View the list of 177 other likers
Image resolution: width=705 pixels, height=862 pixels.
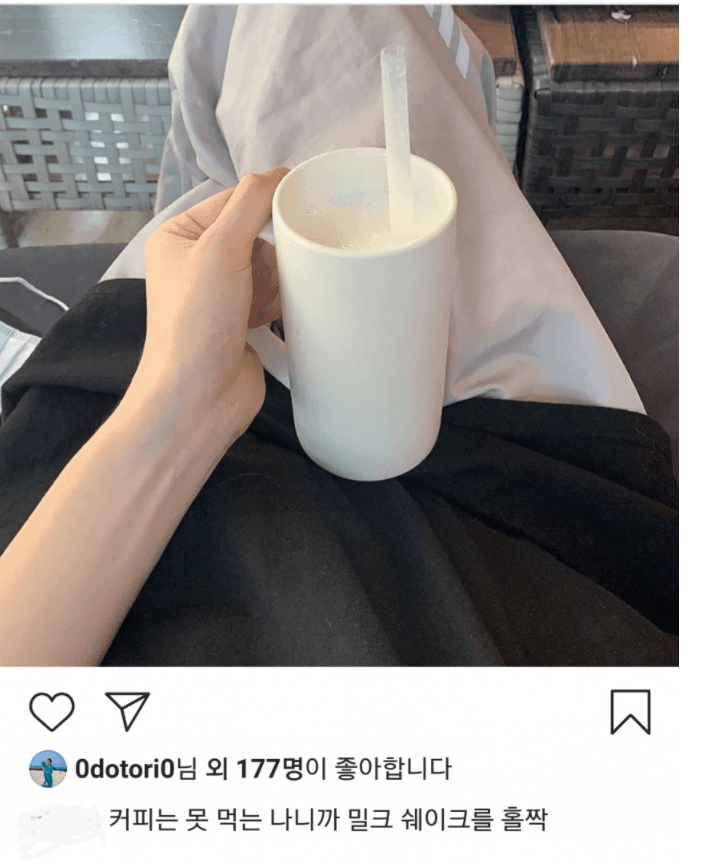pyautogui.click(x=270, y=768)
